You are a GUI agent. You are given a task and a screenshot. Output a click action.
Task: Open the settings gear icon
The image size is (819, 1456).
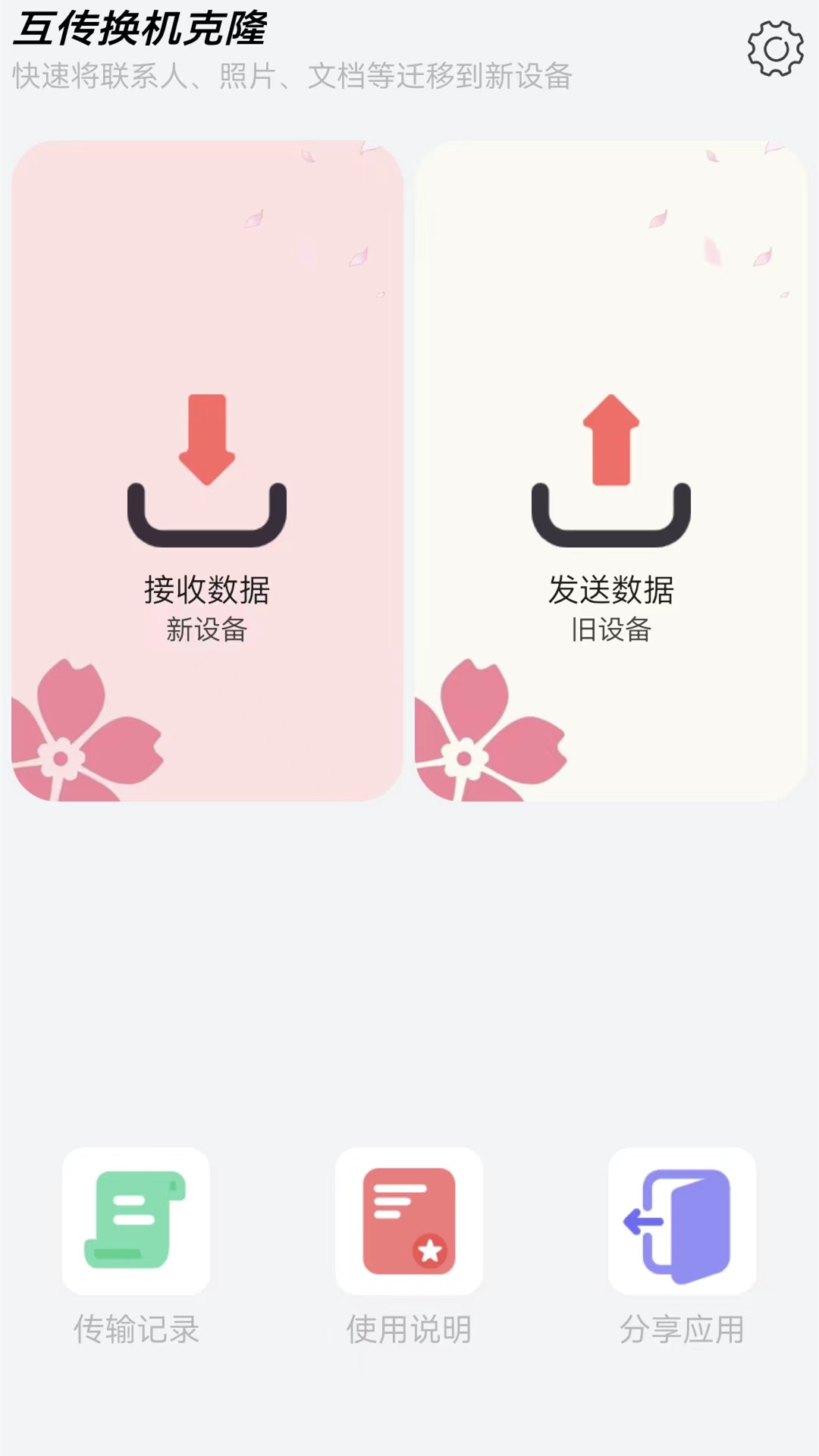[x=773, y=49]
